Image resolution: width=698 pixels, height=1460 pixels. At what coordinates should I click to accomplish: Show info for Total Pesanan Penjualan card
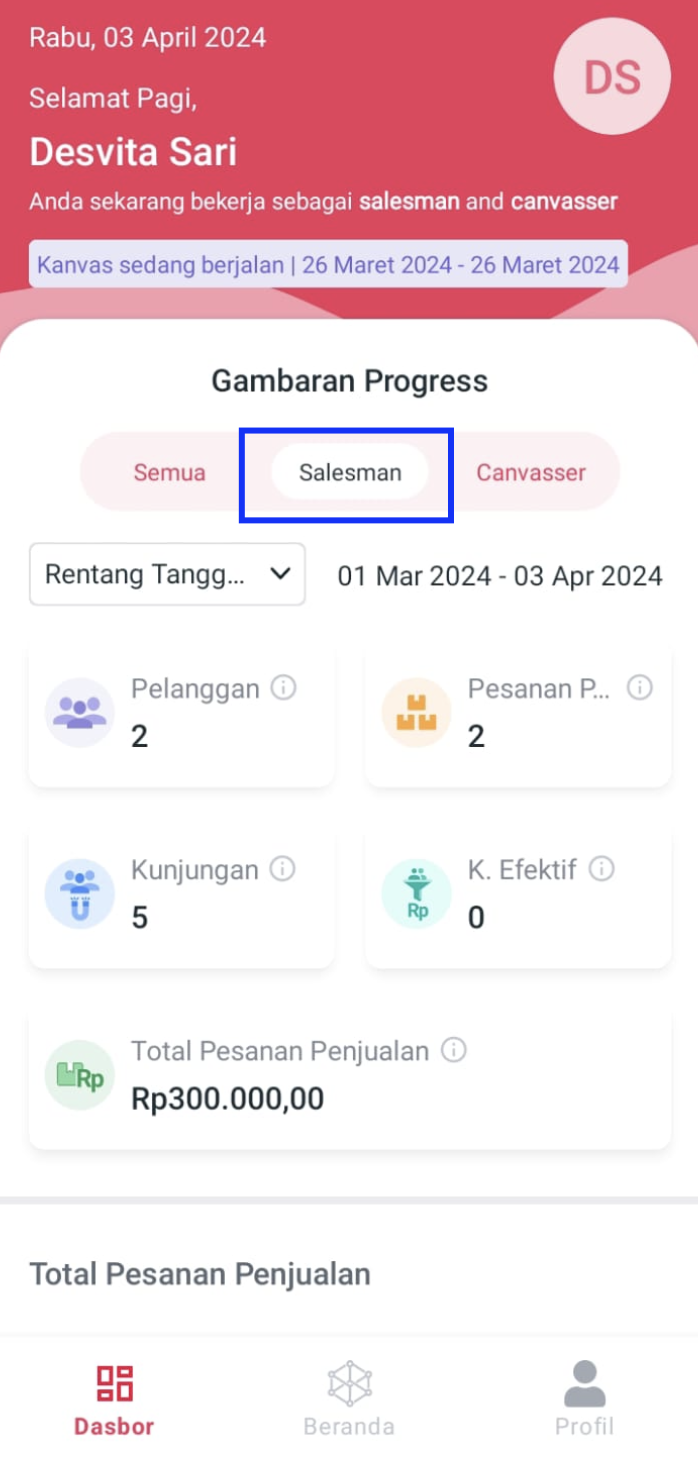[x=454, y=1050]
